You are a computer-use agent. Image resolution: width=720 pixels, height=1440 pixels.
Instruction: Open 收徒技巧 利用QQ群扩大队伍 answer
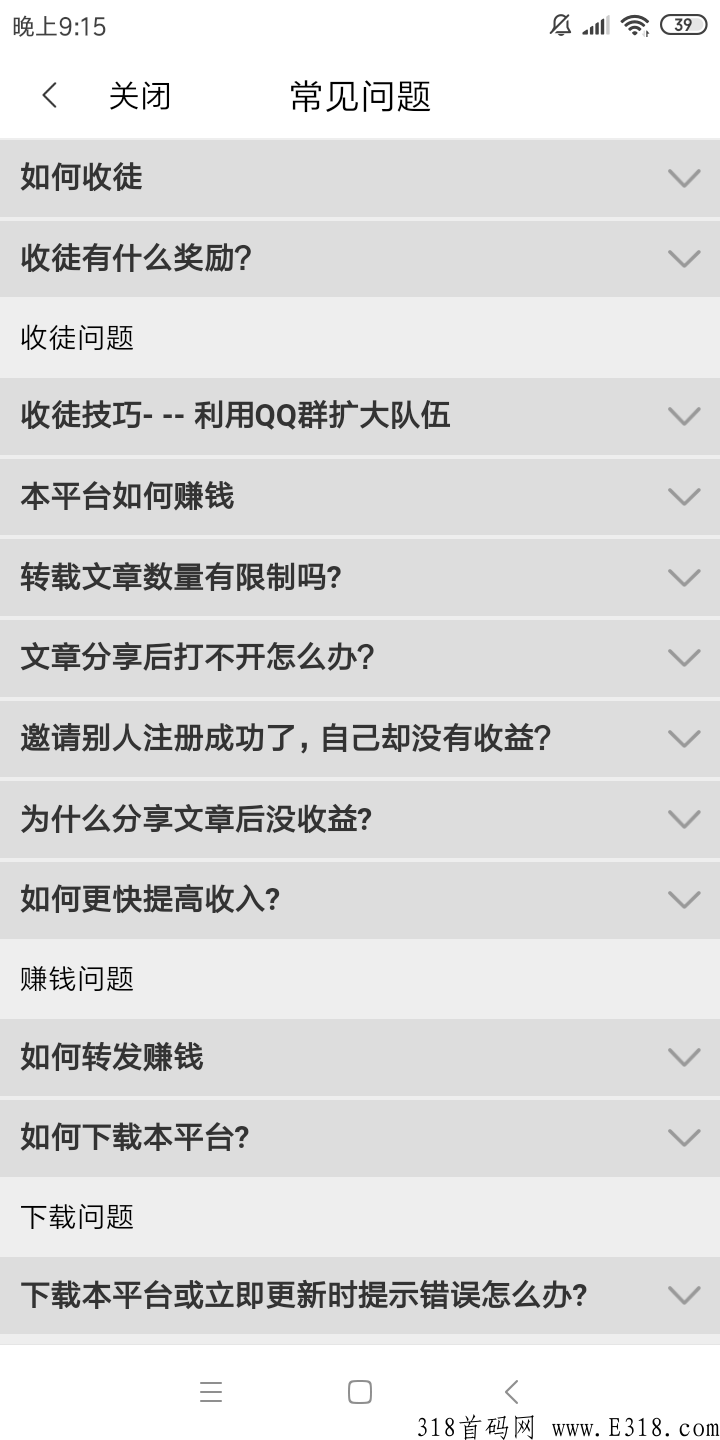pyautogui.click(x=360, y=416)
